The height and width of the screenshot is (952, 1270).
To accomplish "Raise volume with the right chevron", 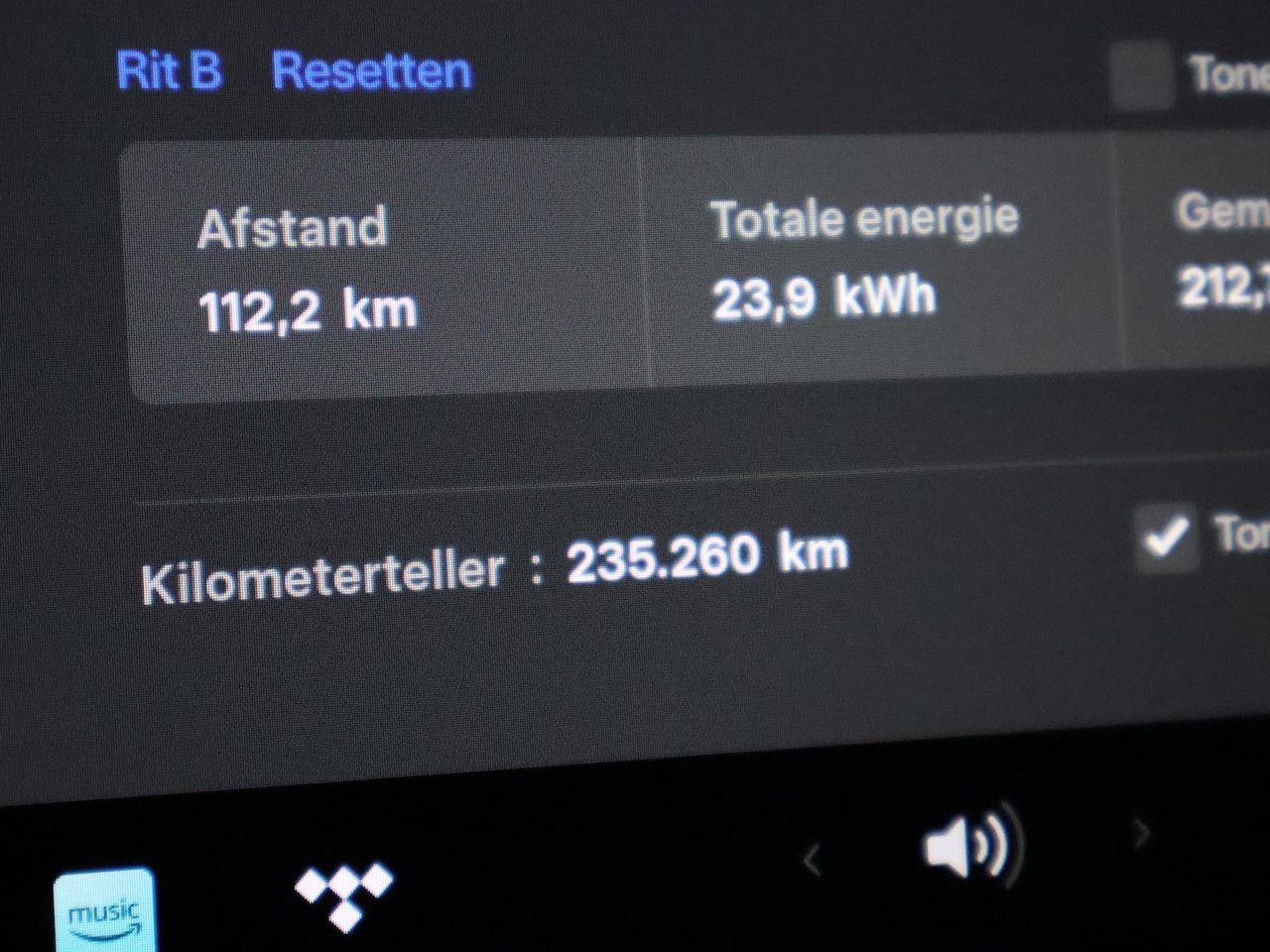I will coord(1142,833).
